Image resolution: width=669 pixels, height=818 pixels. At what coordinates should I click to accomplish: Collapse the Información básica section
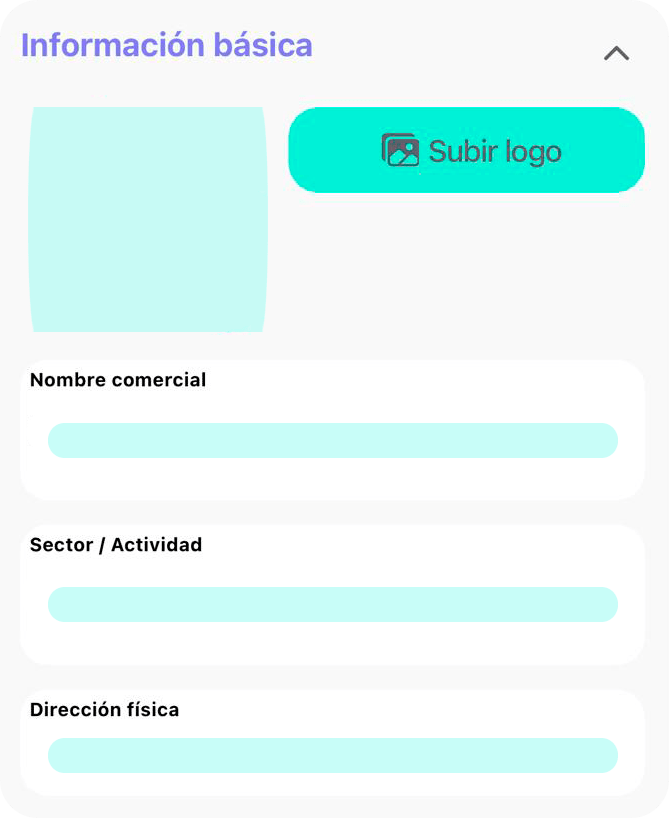pyautogui.click(x=616, y=54)
